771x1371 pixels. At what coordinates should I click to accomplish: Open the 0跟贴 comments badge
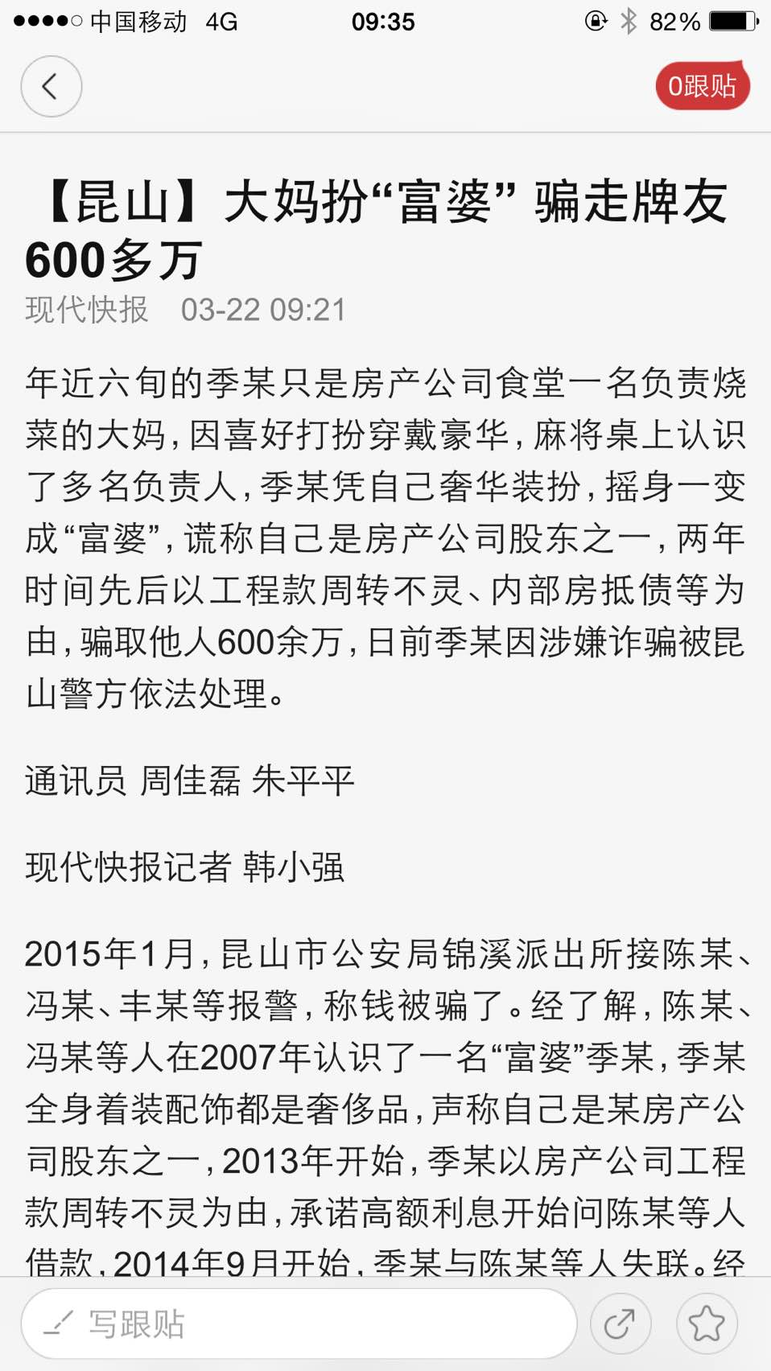click(x=702, y=86)
